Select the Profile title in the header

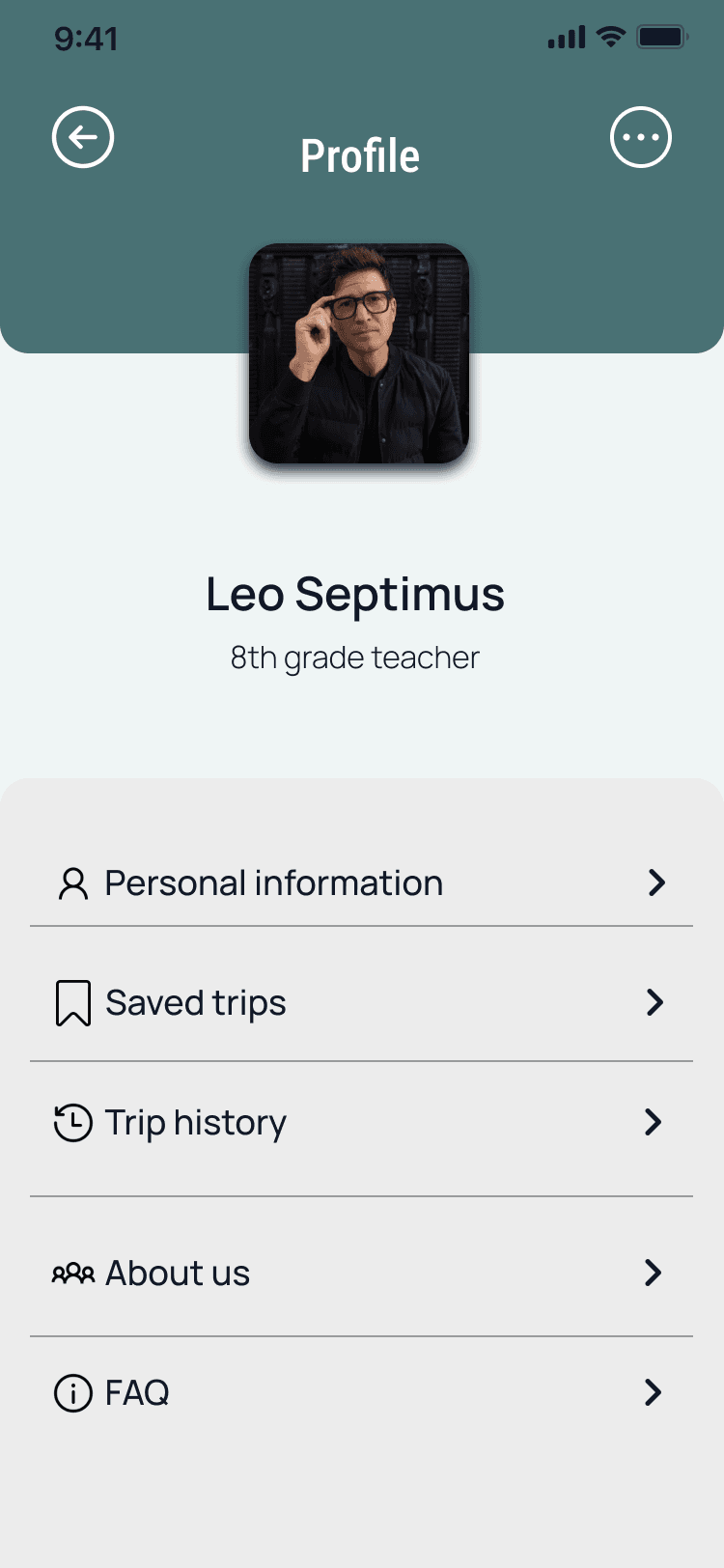[360, 154]
